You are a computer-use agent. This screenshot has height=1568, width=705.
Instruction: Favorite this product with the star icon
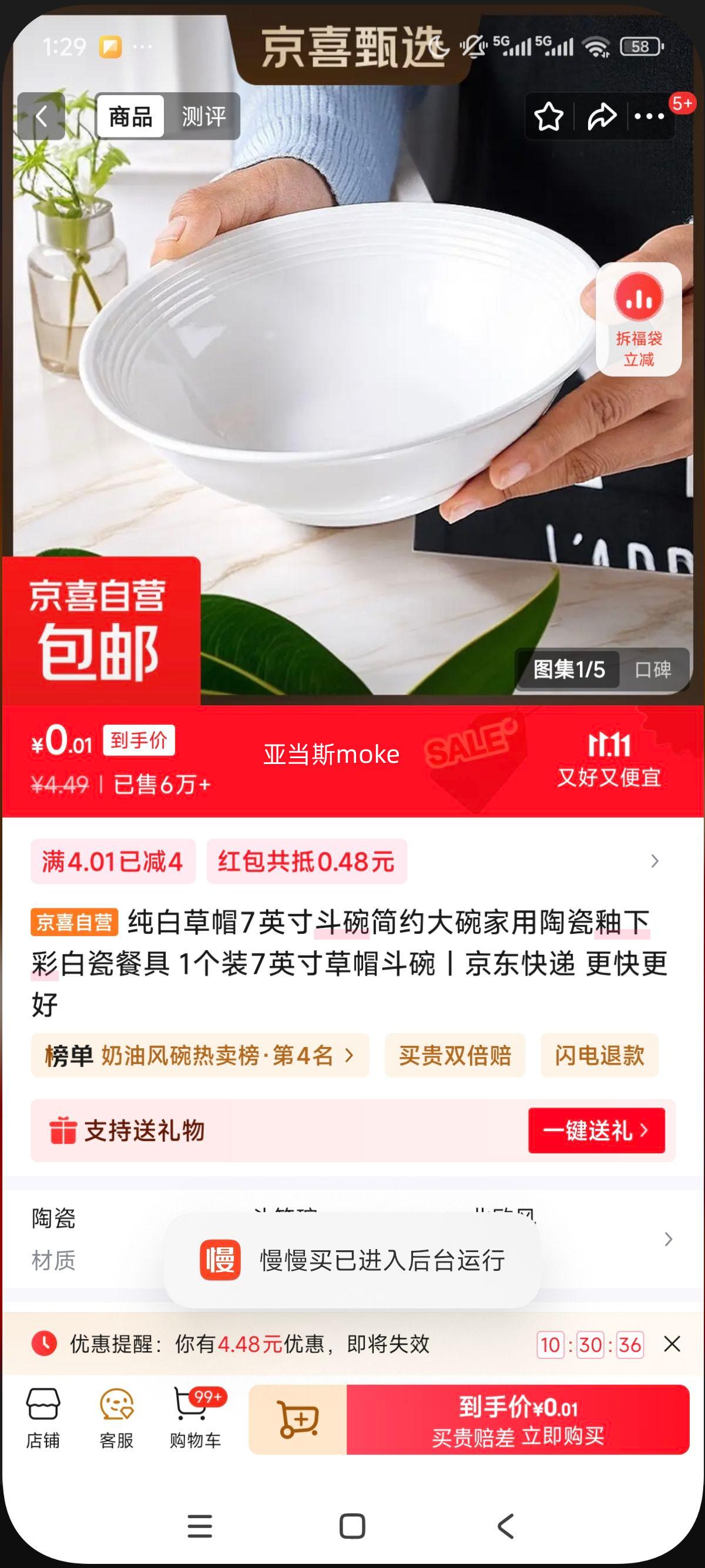click(x=549, y=116)
